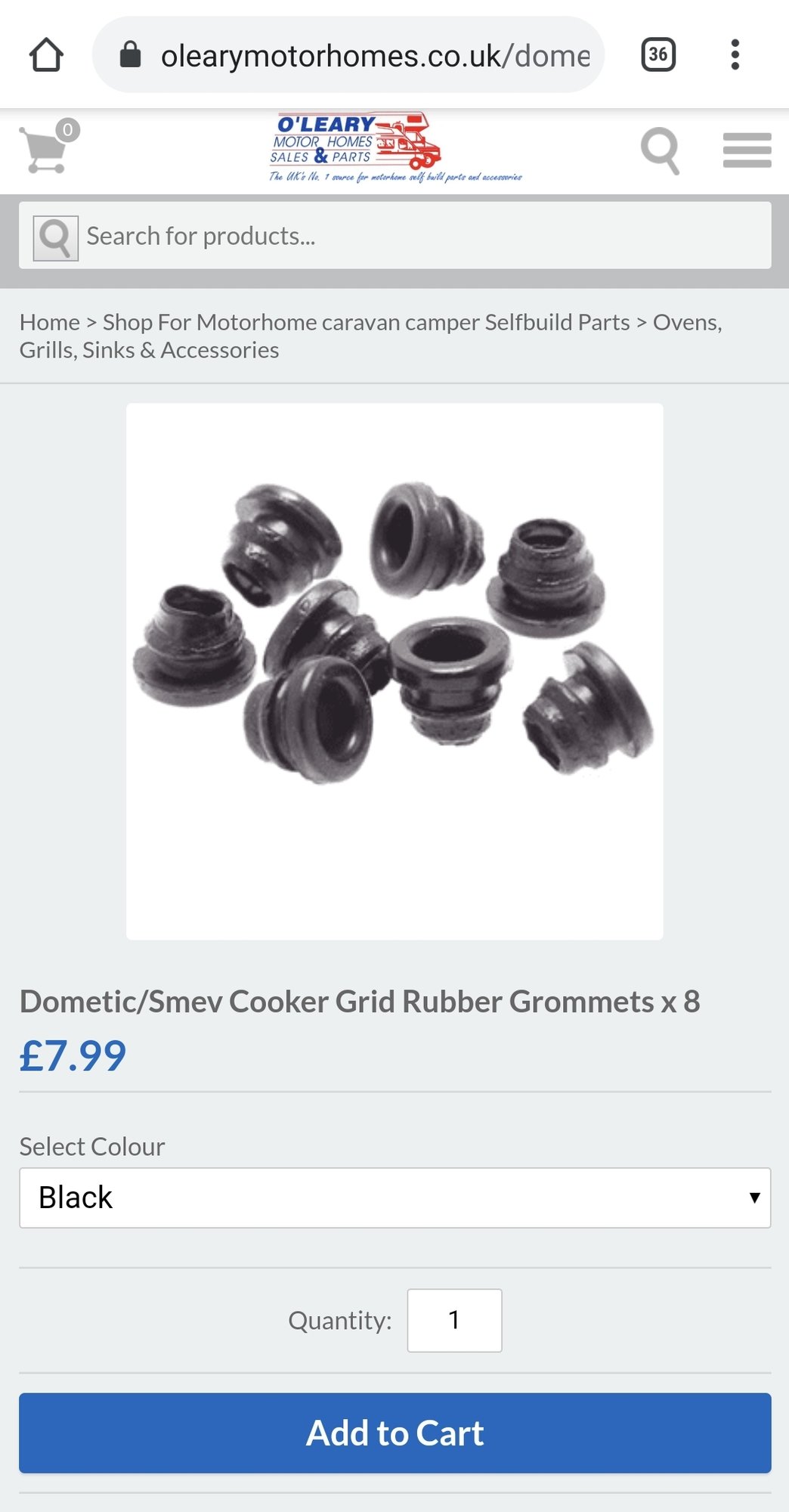Go to the browser home page

[46, 55]
